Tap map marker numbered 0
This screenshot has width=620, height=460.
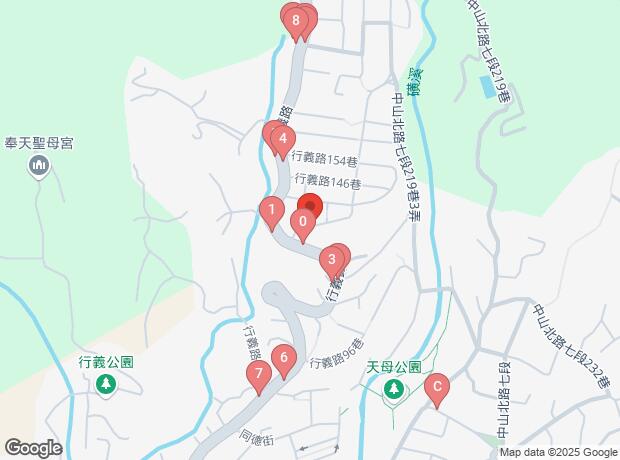301,222
